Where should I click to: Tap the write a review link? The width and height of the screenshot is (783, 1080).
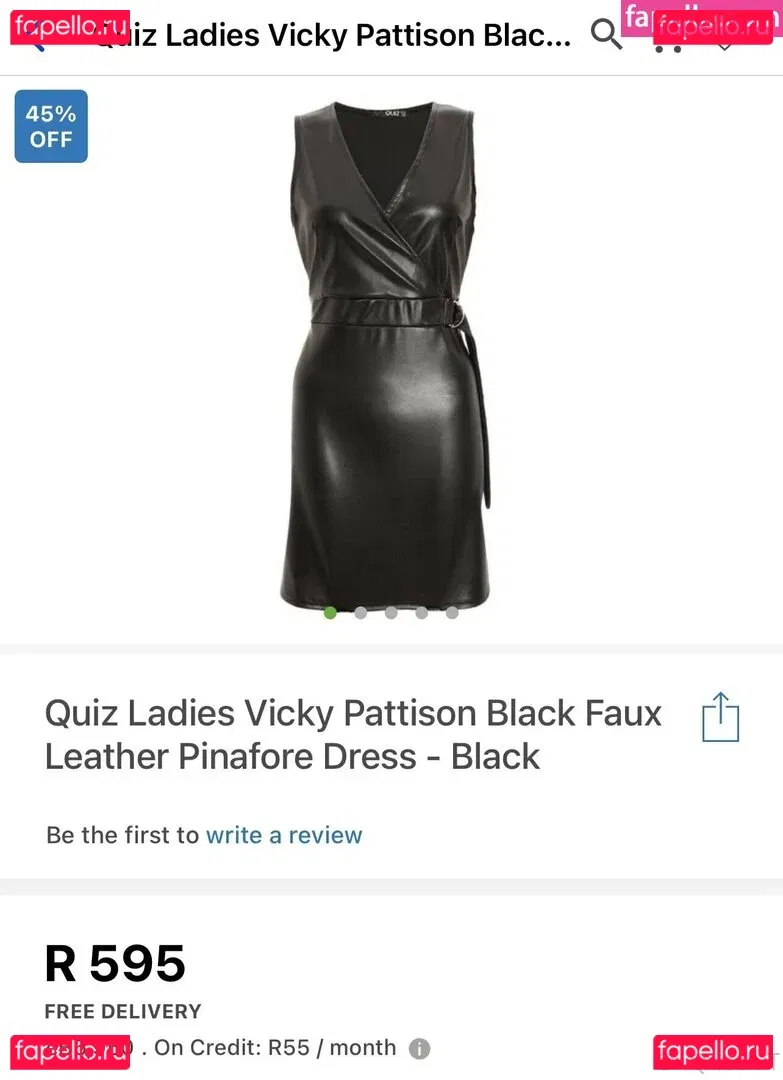(284, 835)
